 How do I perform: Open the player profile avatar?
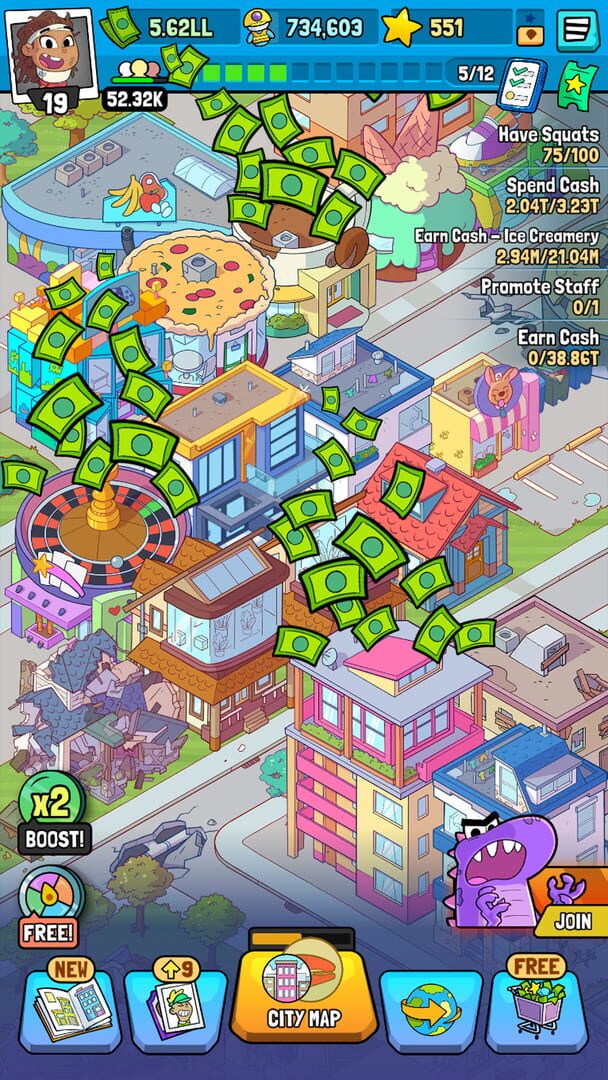pos(51,50)
